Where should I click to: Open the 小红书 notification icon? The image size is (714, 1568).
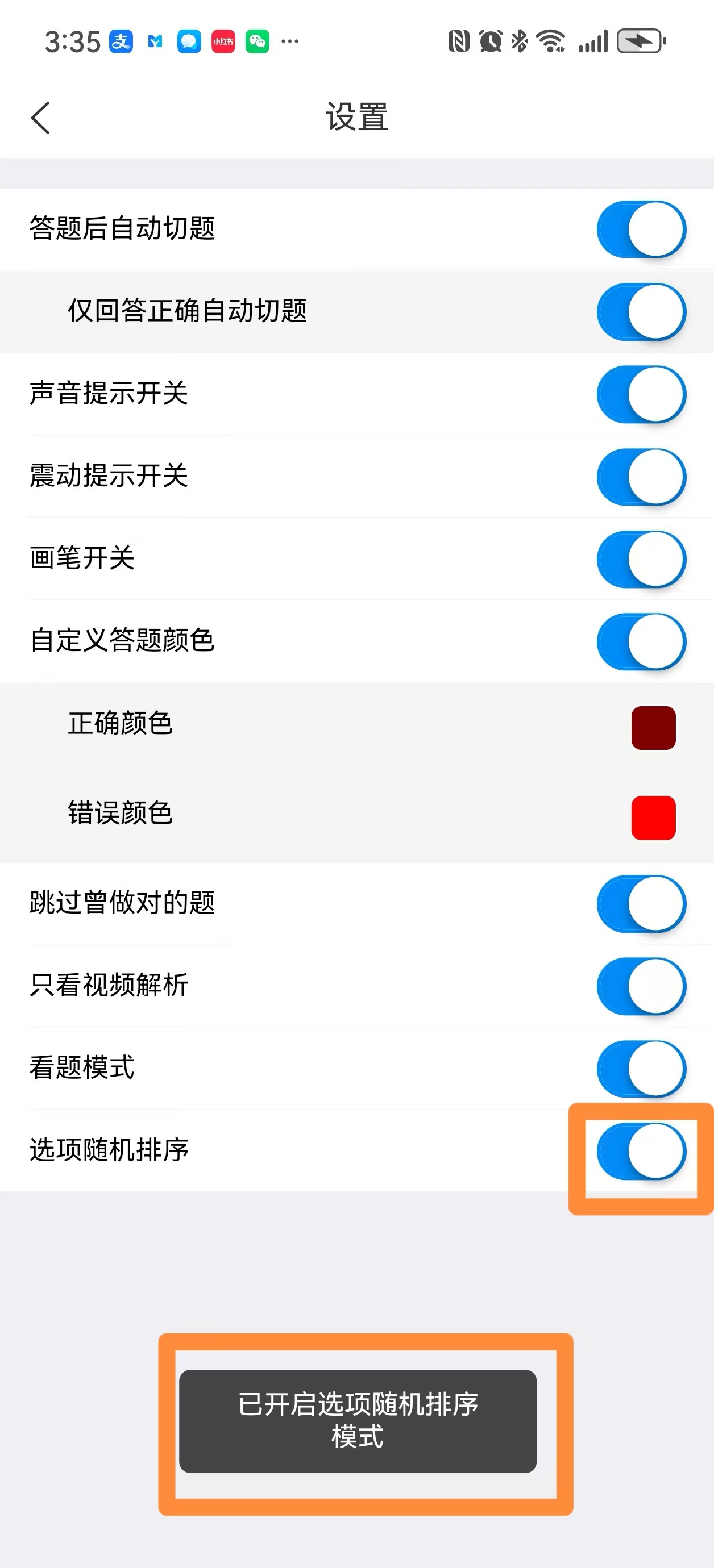pos(222,41)
